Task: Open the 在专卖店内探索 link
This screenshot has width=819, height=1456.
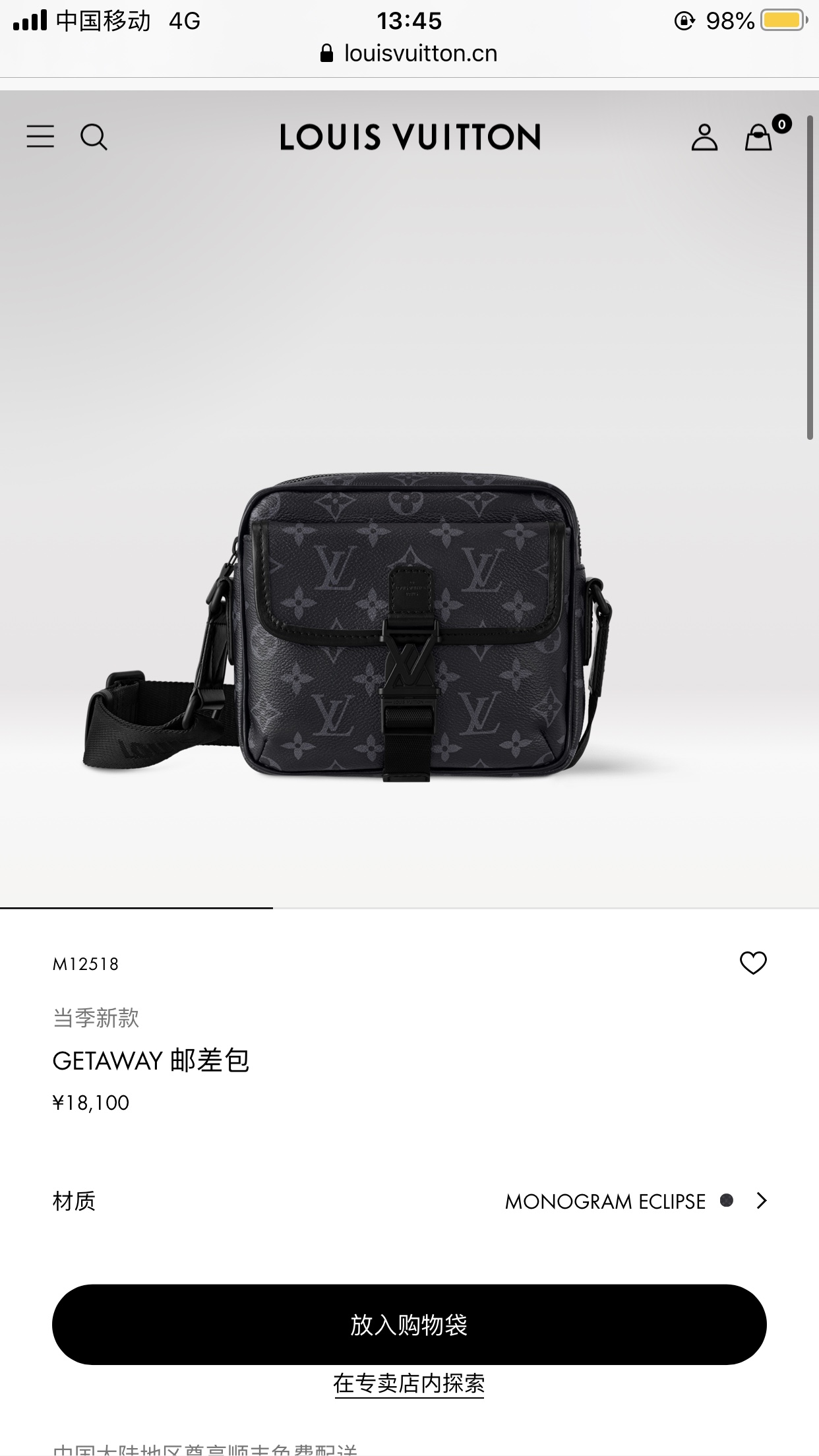Action: pos(409,1383)
